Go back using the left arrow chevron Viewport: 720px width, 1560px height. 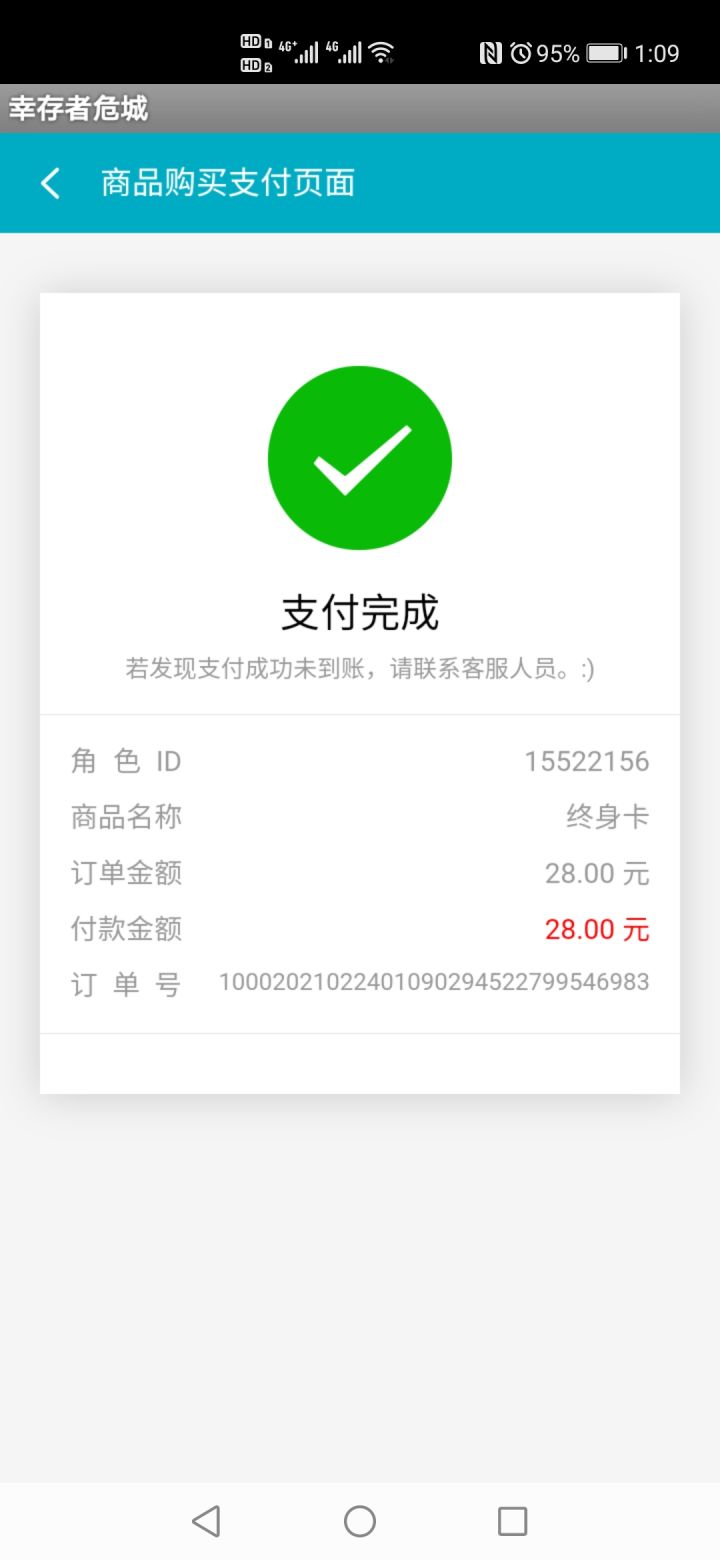[x=50, y=183]
